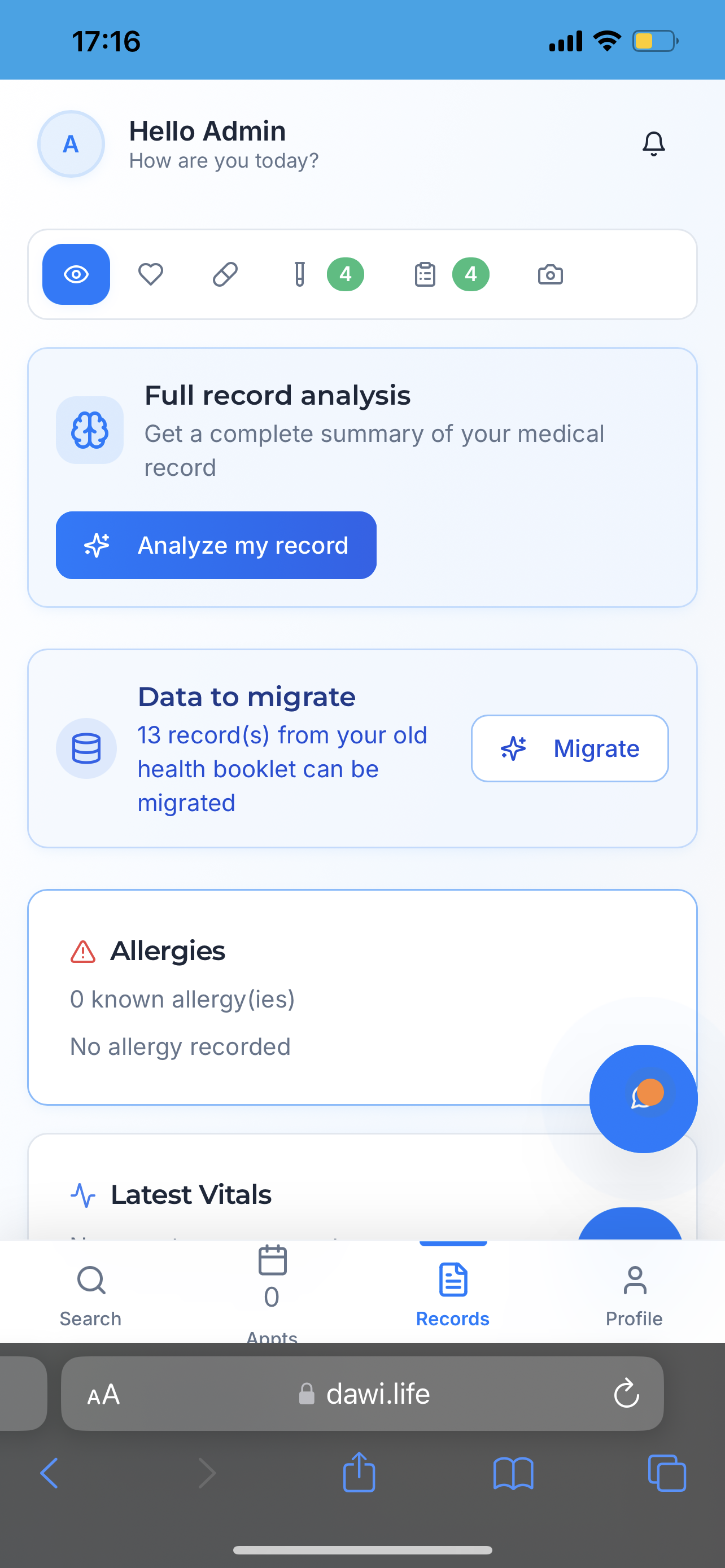
Task: Switch to the heart tab
Action: (x=150, y=274)
